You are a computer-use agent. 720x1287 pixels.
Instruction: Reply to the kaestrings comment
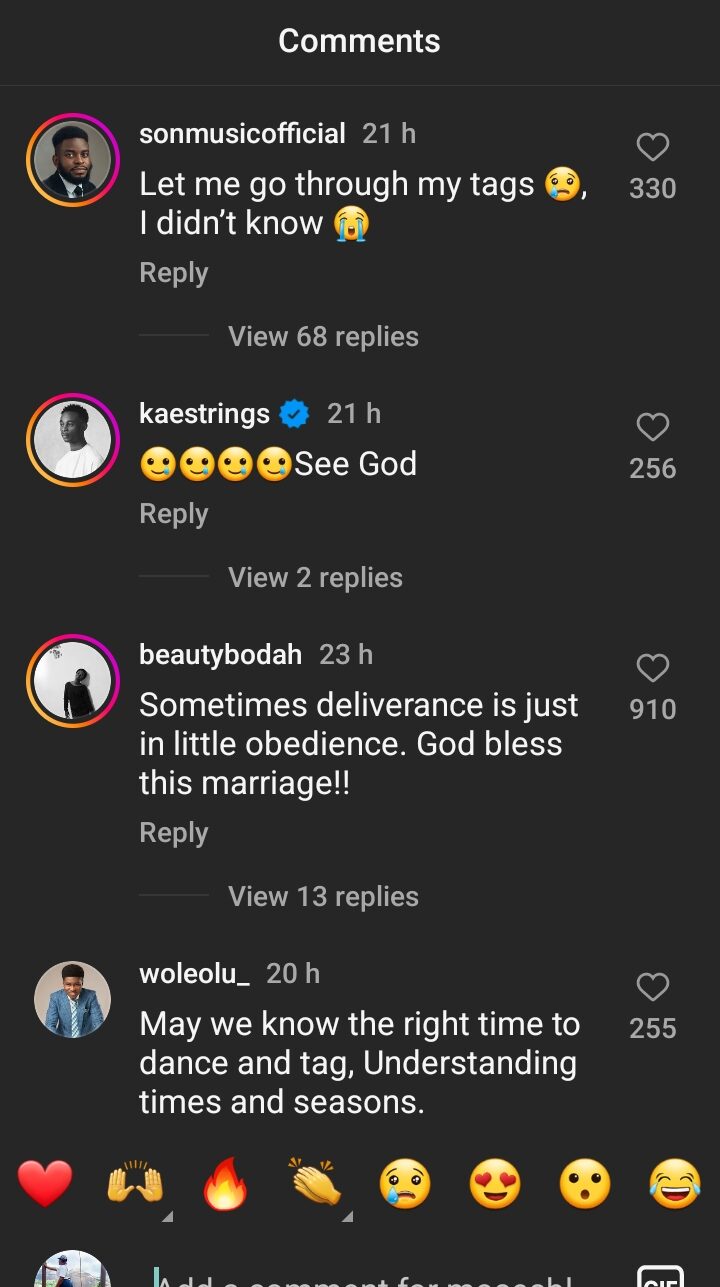coord(174,514)
